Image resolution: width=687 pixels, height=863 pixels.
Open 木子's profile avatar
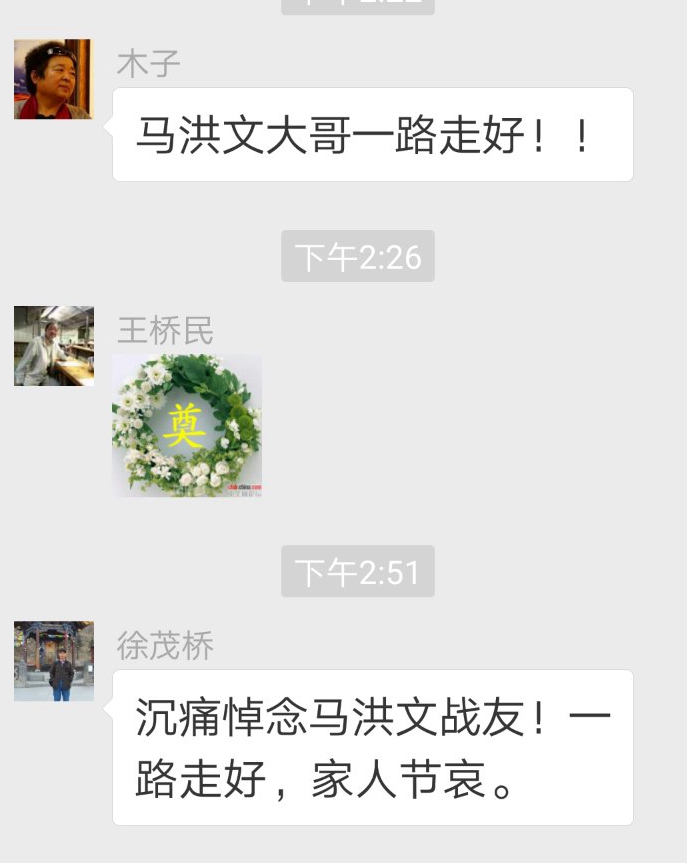tap(53, 80)
